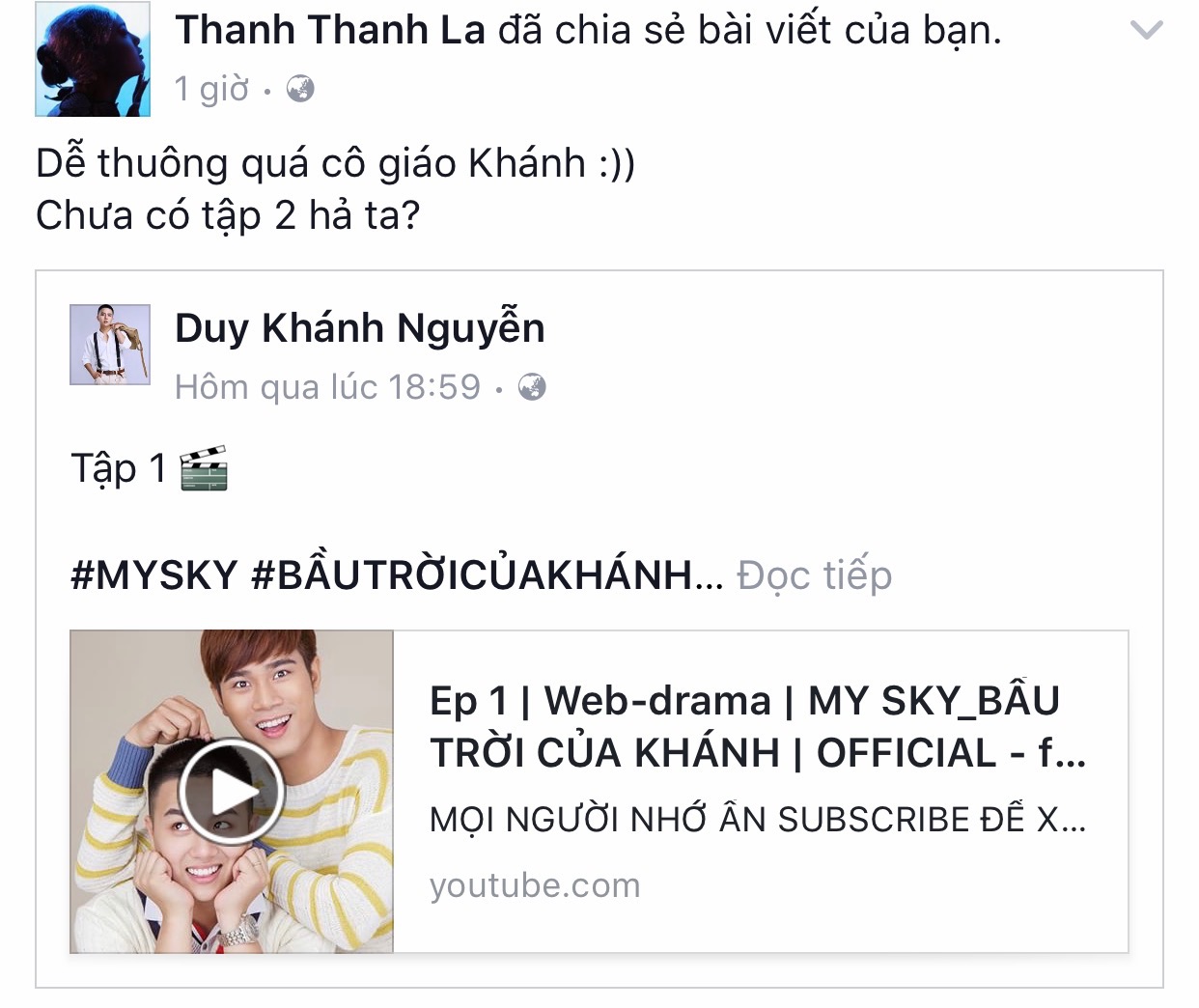Tap Duy Khánh Nguyễn's avatar
This screenshot has height=1008, width=1199.
tap(110, 345)
